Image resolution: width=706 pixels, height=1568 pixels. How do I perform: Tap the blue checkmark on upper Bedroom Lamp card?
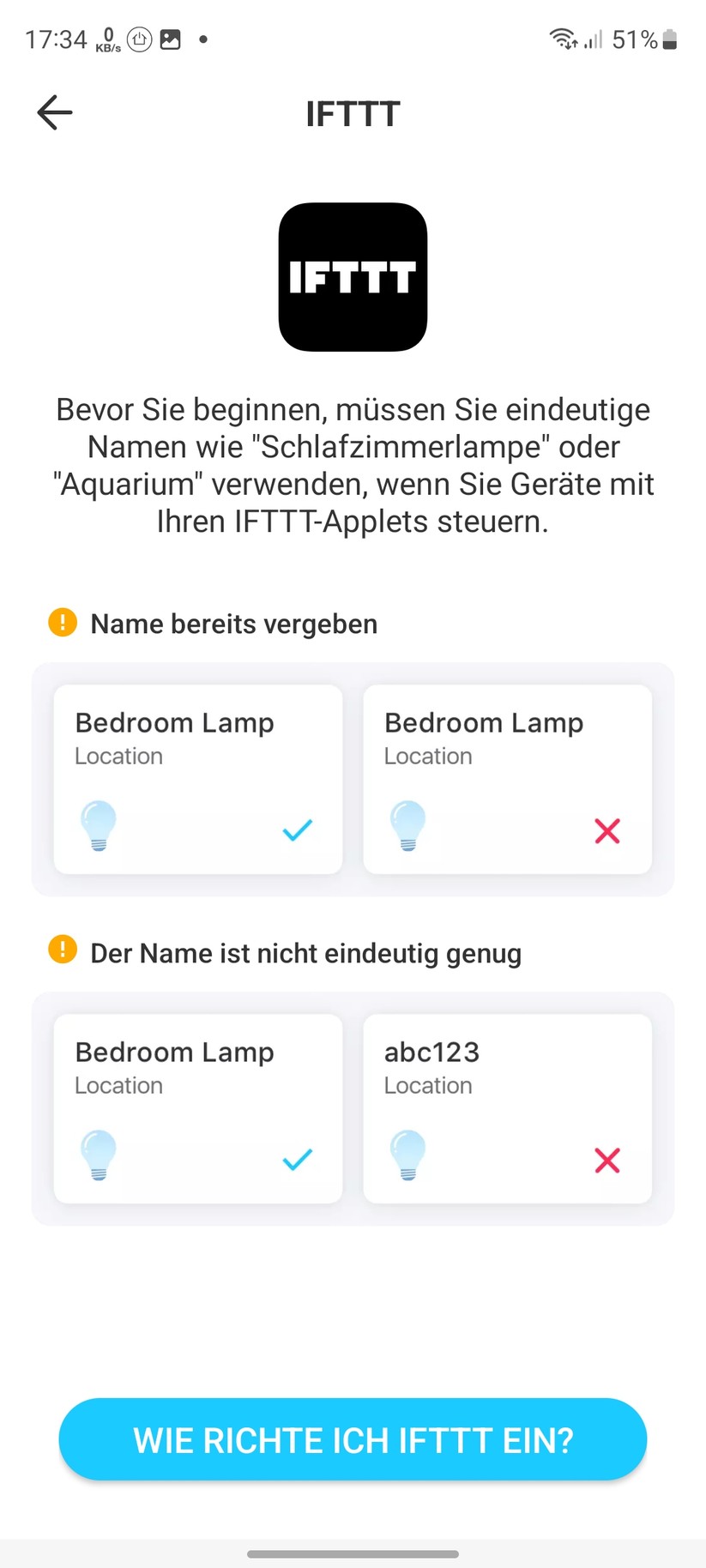(x=296, y=829)
